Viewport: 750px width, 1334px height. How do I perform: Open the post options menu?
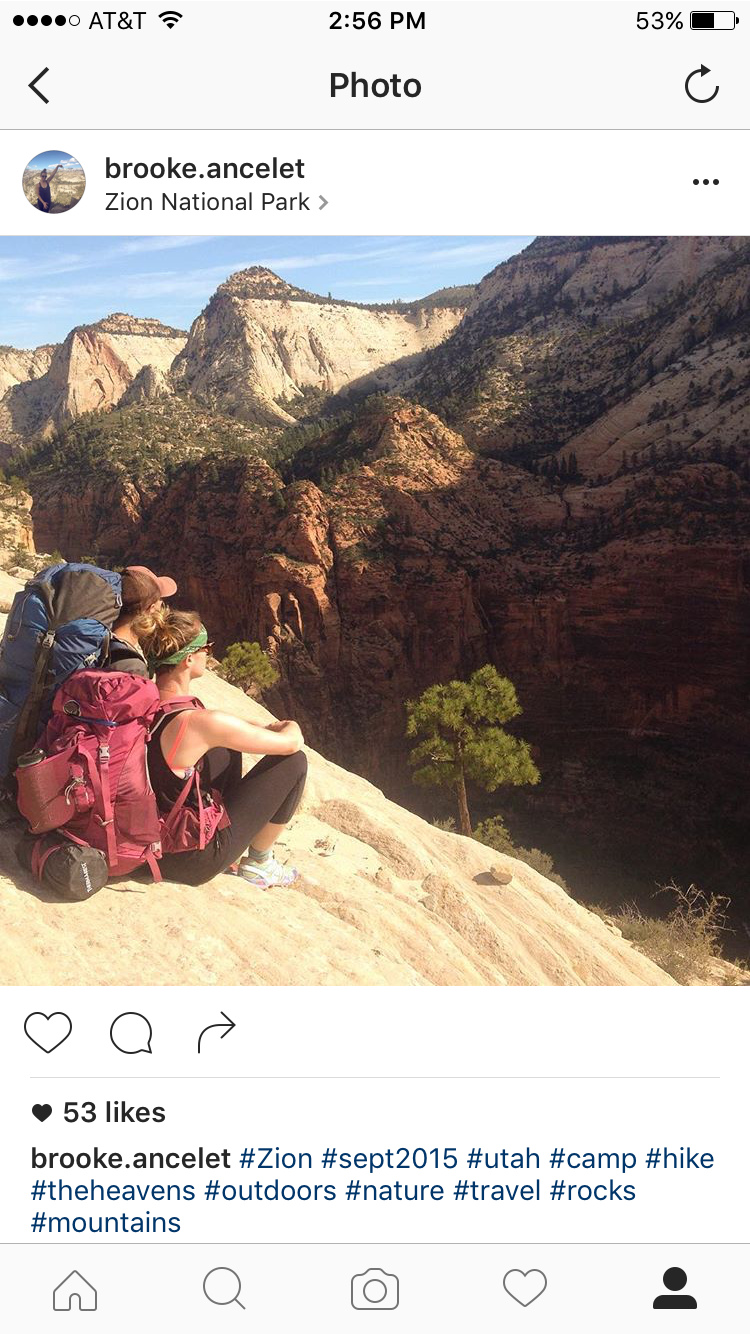tap(705, 182)
